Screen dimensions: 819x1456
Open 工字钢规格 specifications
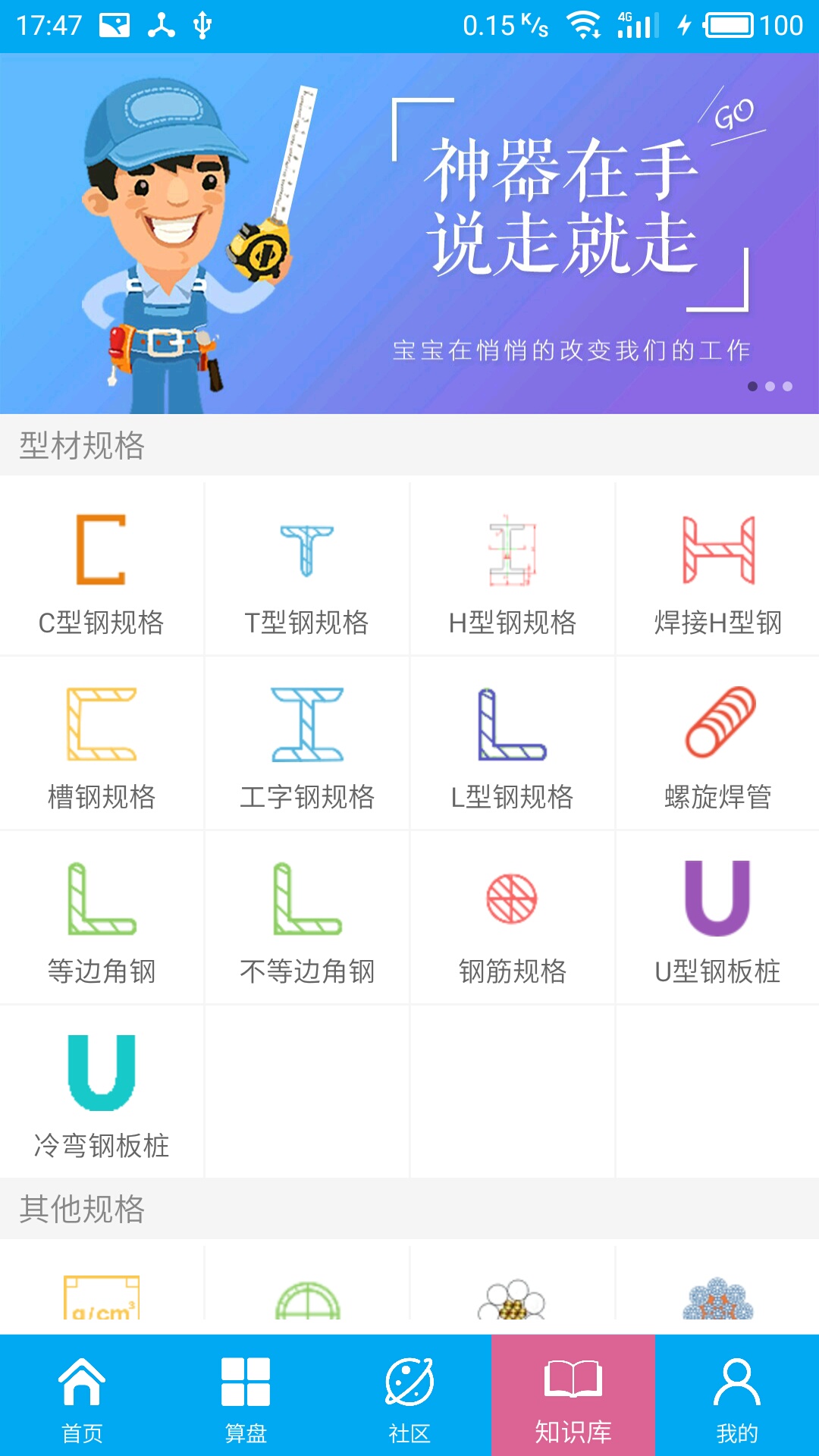tap(306, 745)
